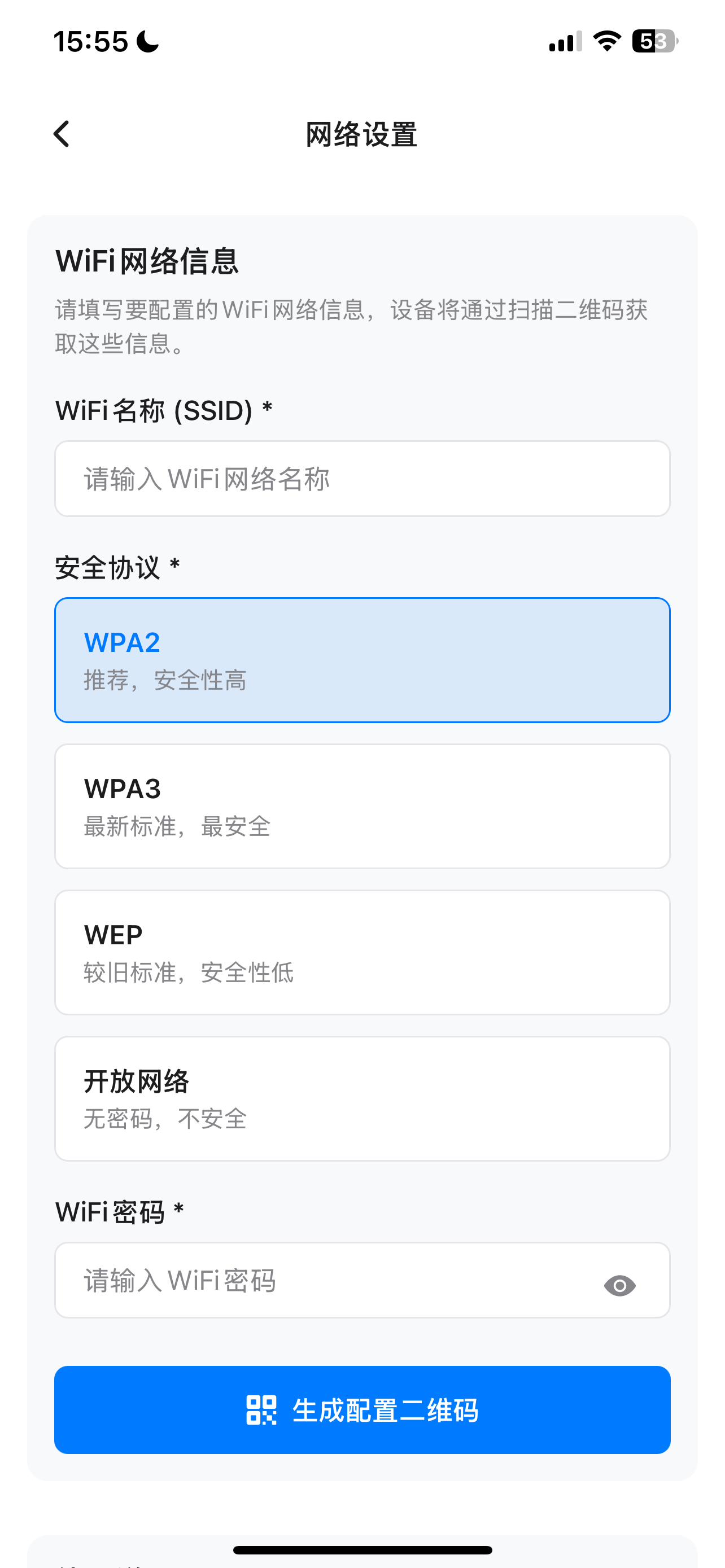Tap the 安全协议 field label

[x=116, y=566]
